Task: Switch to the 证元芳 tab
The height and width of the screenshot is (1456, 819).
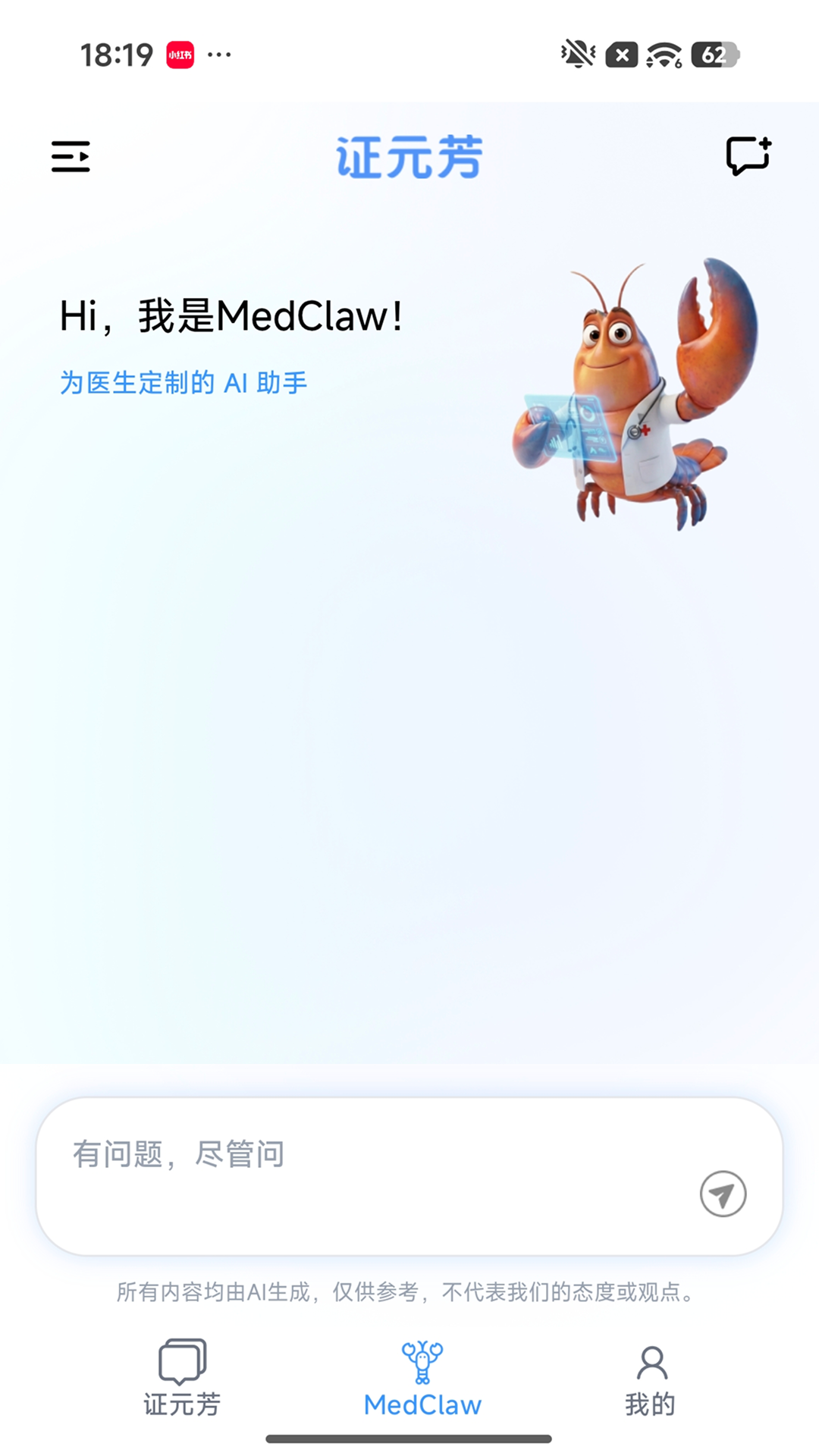Action: [182, 1378]
